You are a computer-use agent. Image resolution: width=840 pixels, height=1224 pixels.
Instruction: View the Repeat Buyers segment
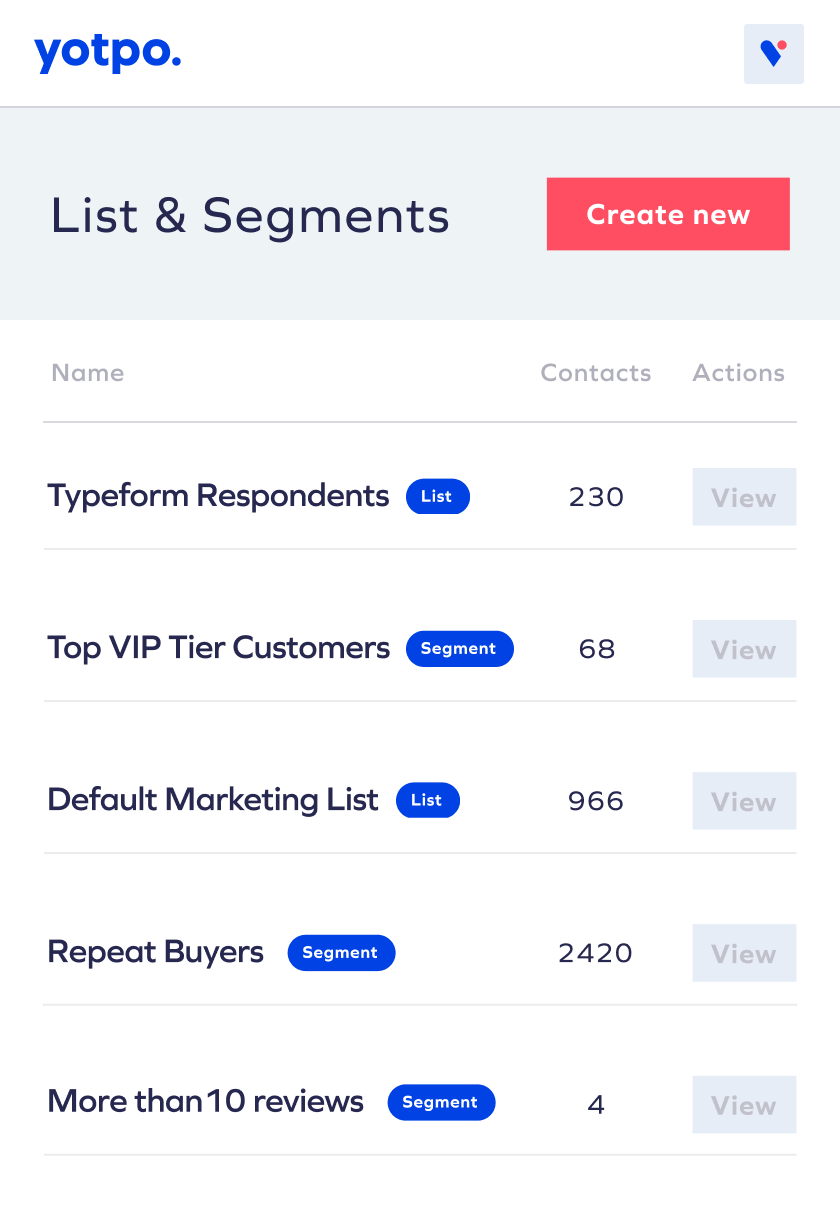(744, 953)
